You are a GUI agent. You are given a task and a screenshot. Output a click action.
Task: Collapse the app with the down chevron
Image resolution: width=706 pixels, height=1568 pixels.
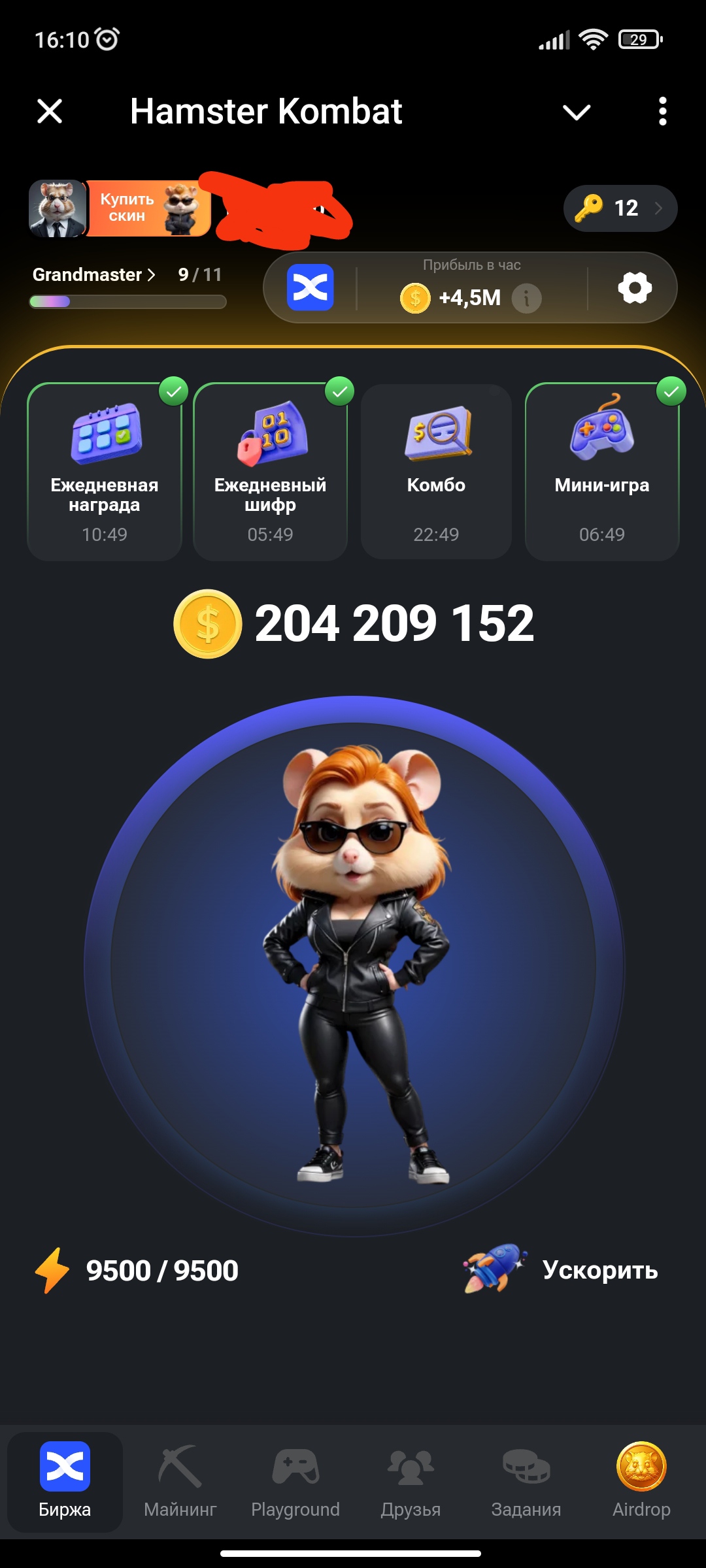point(577,112)
